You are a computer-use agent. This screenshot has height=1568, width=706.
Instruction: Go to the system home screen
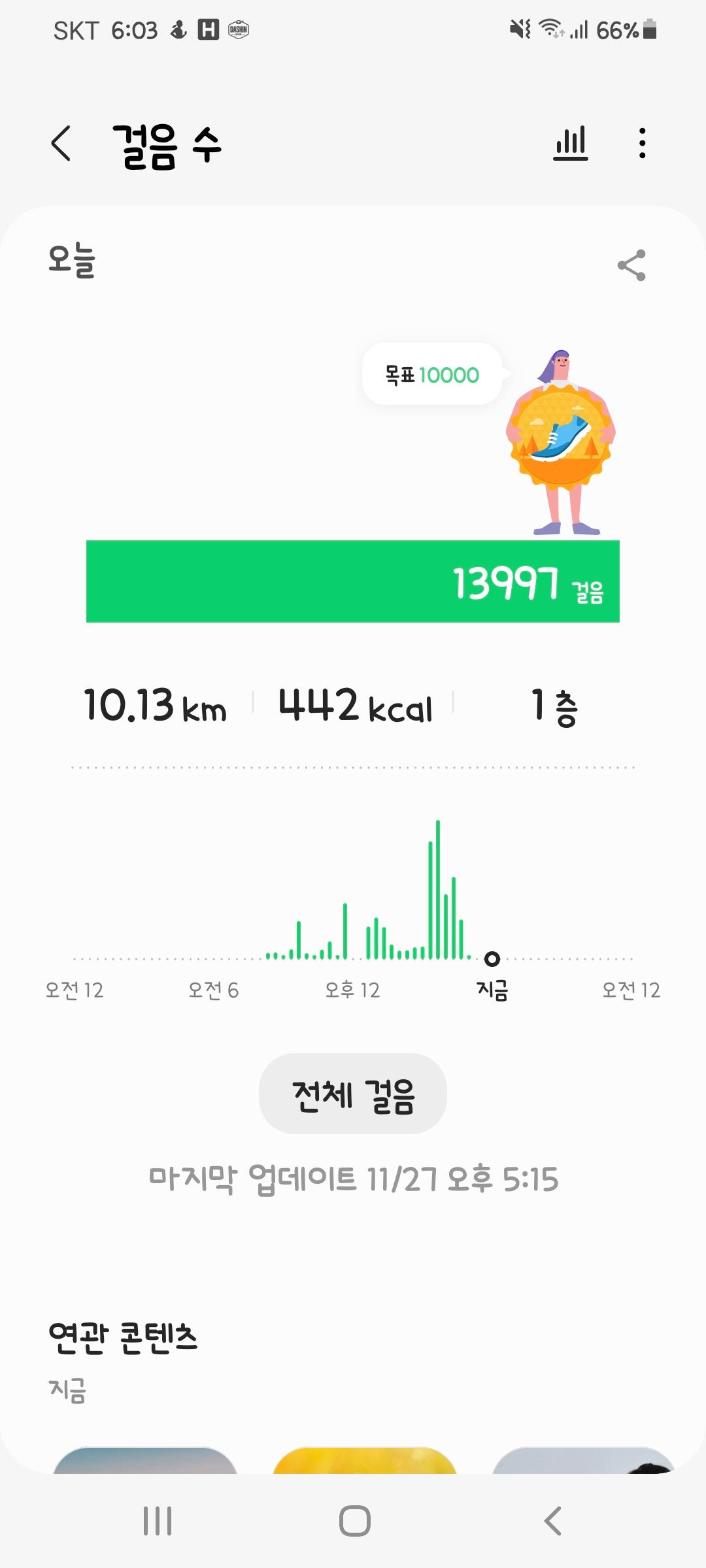click(354, 1521)
